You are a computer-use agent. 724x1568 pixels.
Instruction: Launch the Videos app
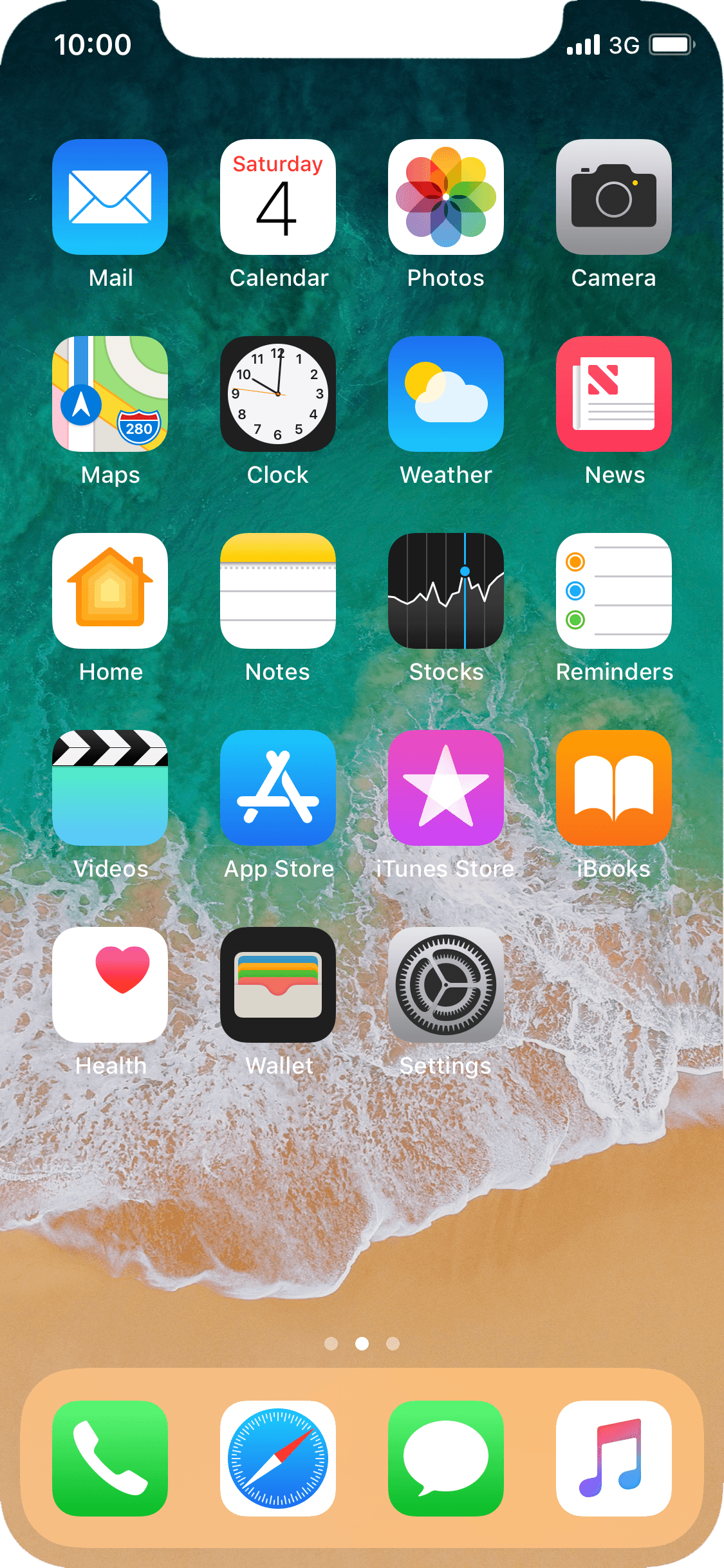[110, 788]
